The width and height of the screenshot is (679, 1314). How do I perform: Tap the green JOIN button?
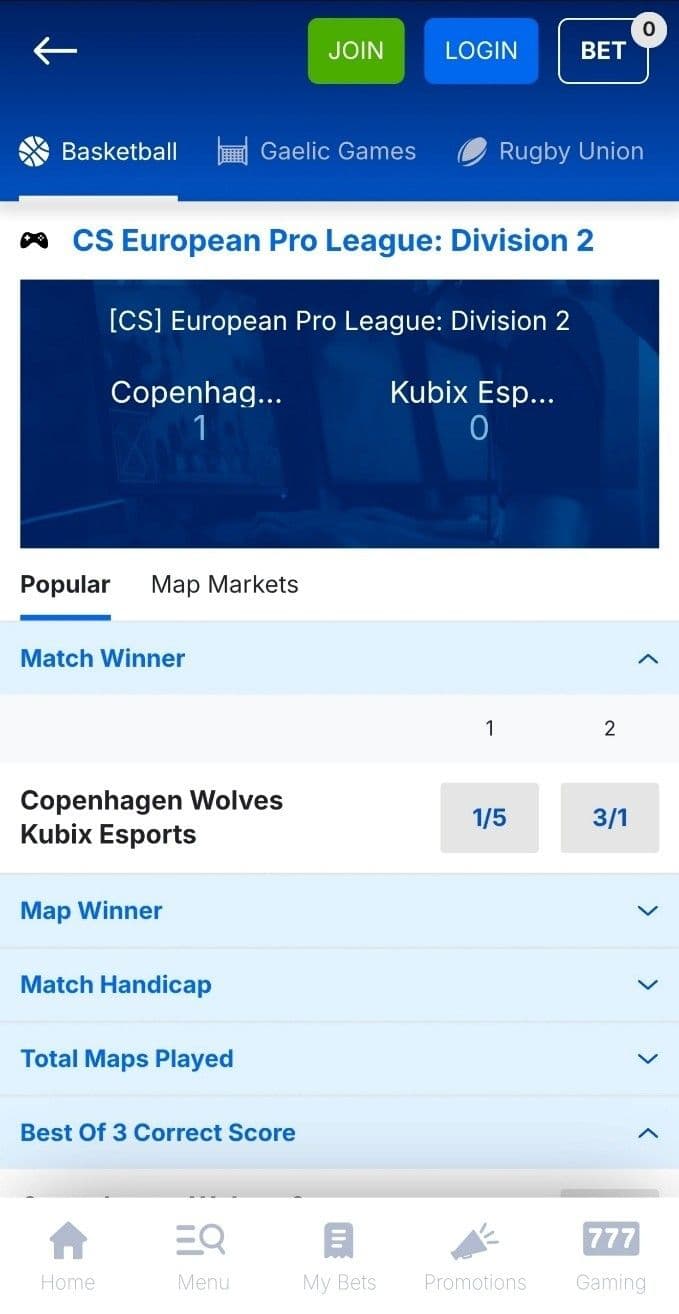(x=356, y=51)
